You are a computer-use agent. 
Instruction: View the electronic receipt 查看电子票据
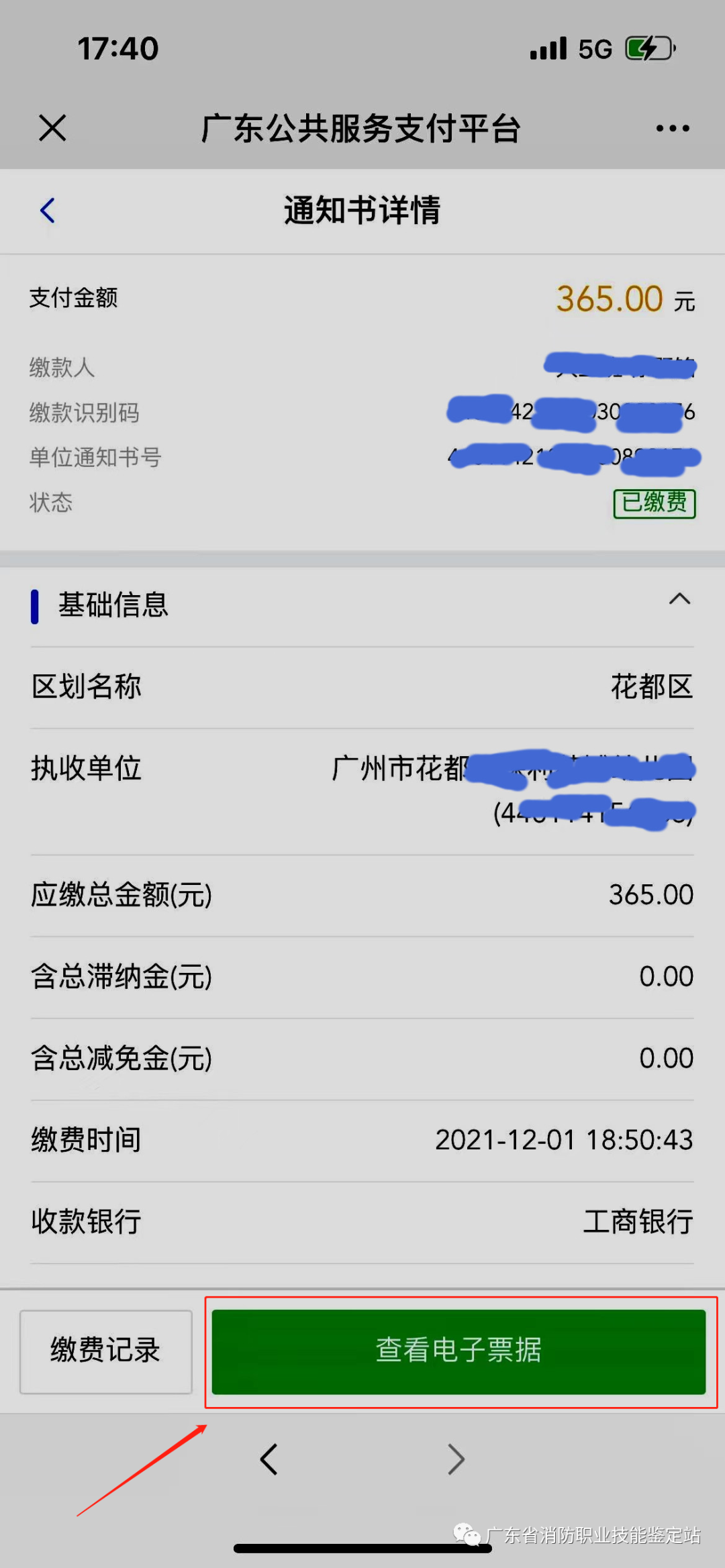(458, 1351)
